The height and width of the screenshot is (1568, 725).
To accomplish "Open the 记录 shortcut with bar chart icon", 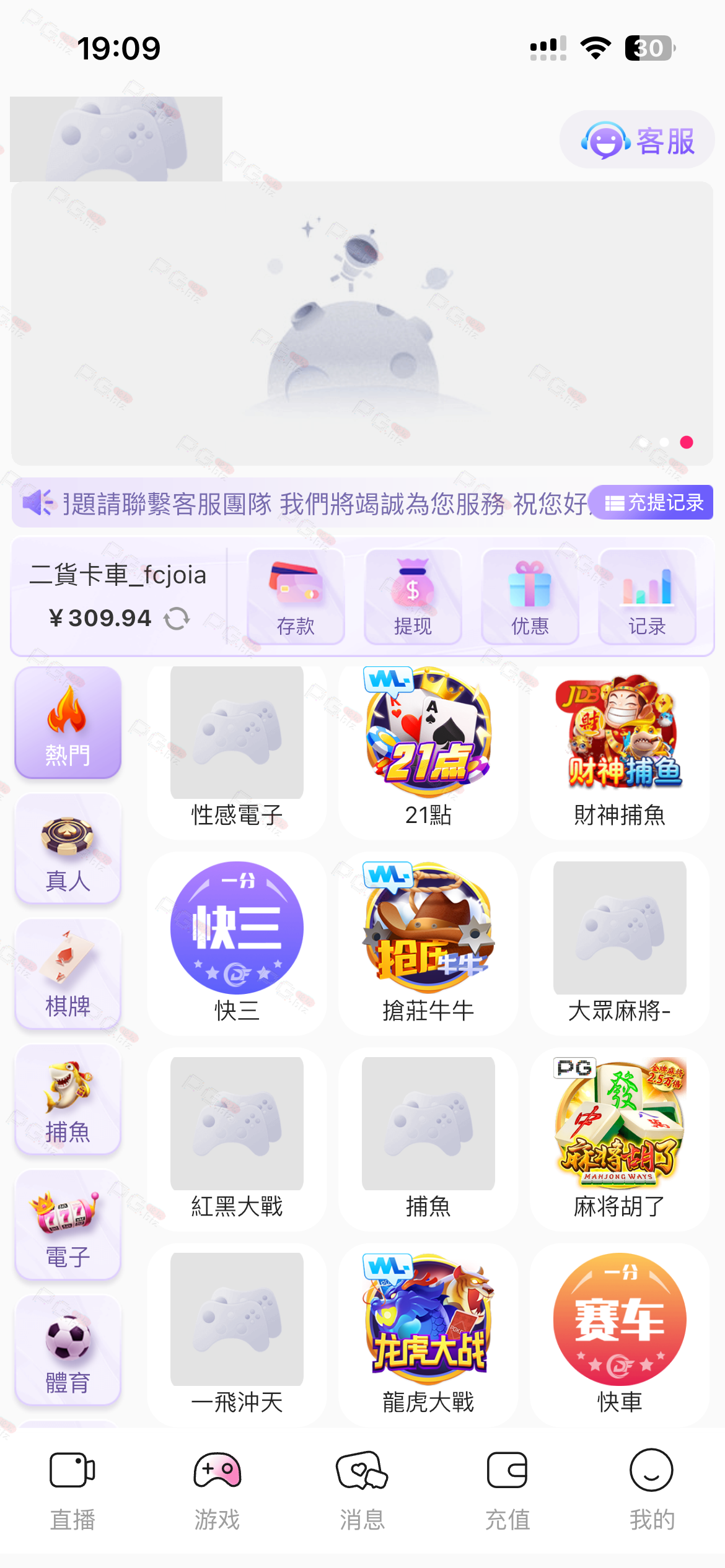I will click(647, 596).
